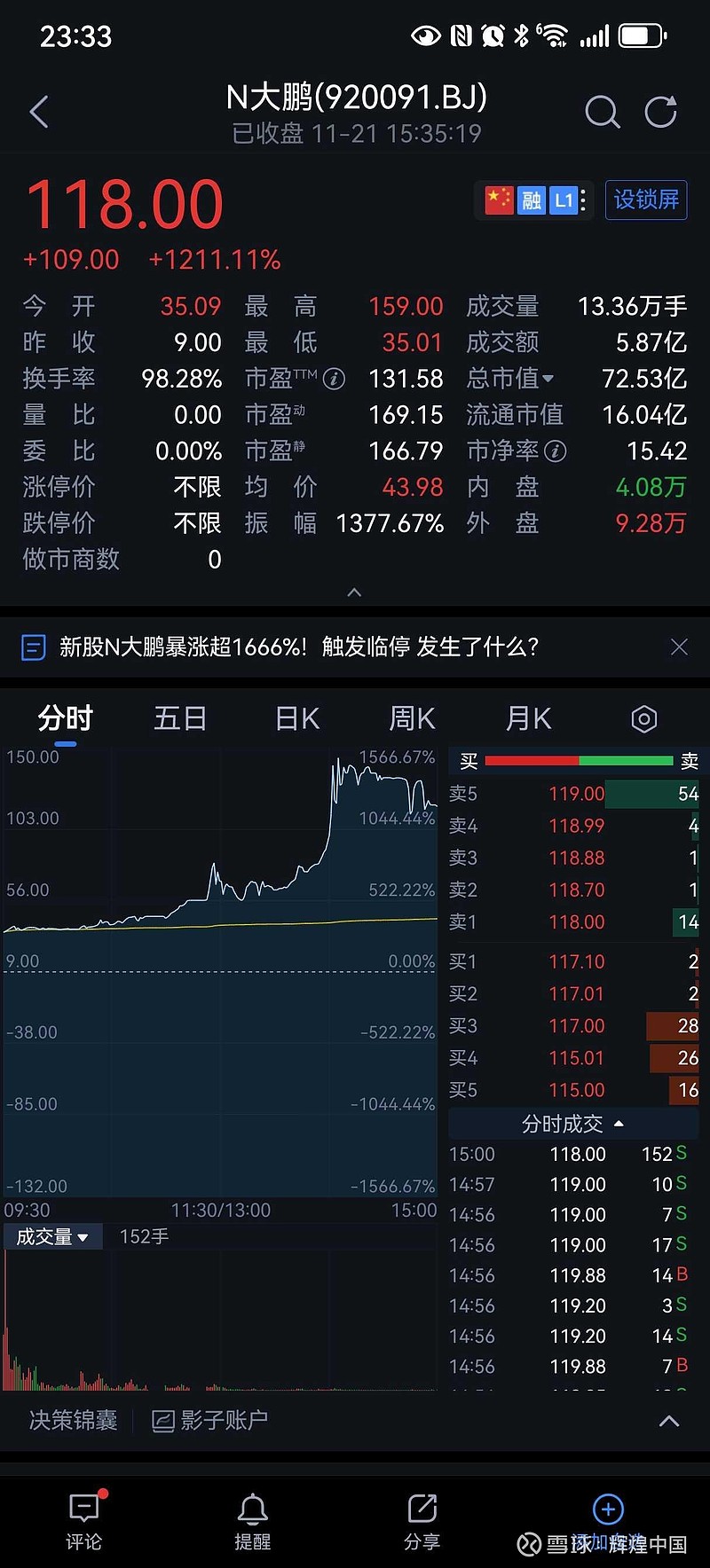
Task: Open chart settings hexagon icon
Action: click(x=644, y=719)
